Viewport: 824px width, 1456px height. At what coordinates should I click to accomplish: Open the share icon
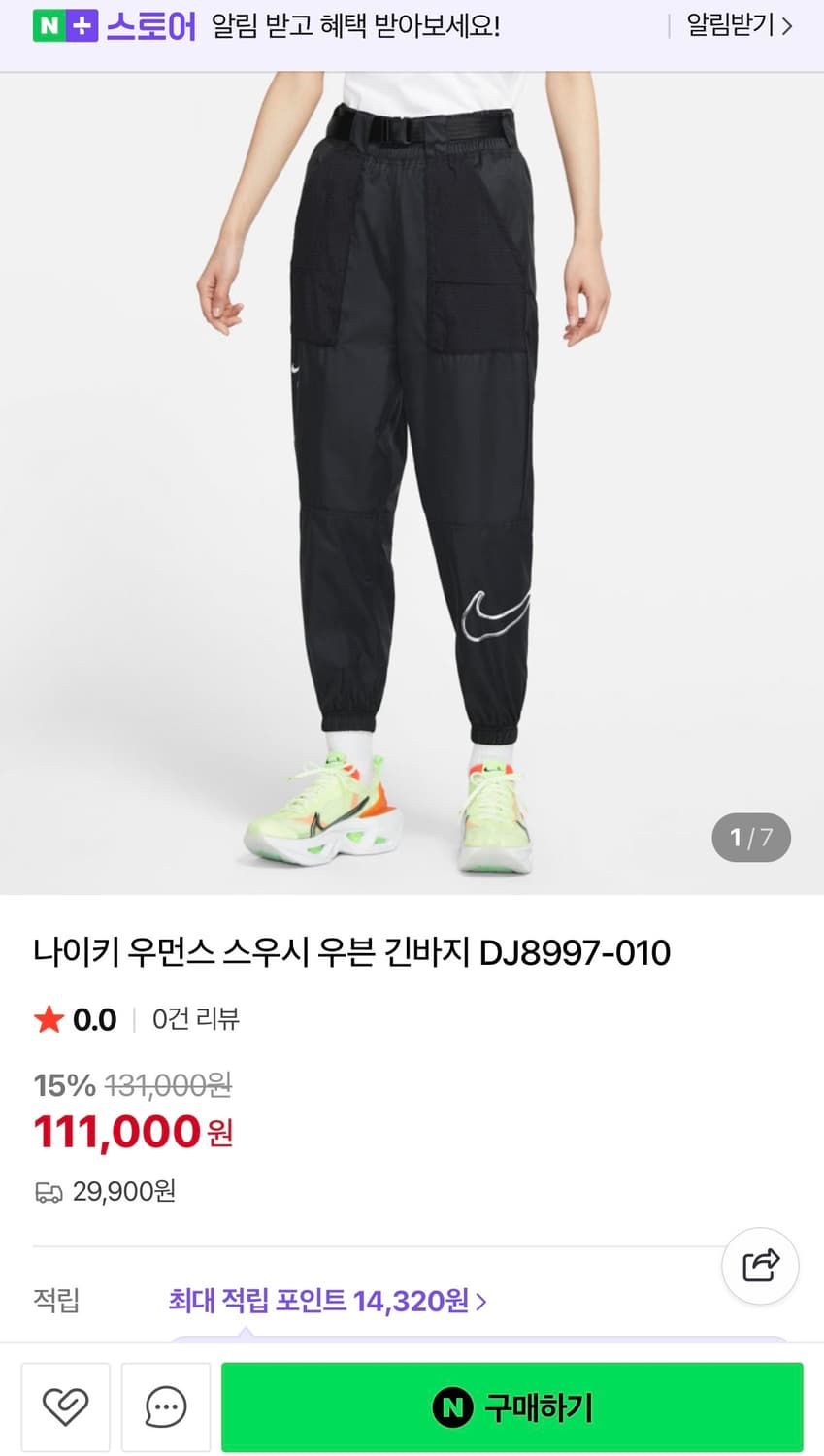pyautogui.click(x=760, y=1266)
